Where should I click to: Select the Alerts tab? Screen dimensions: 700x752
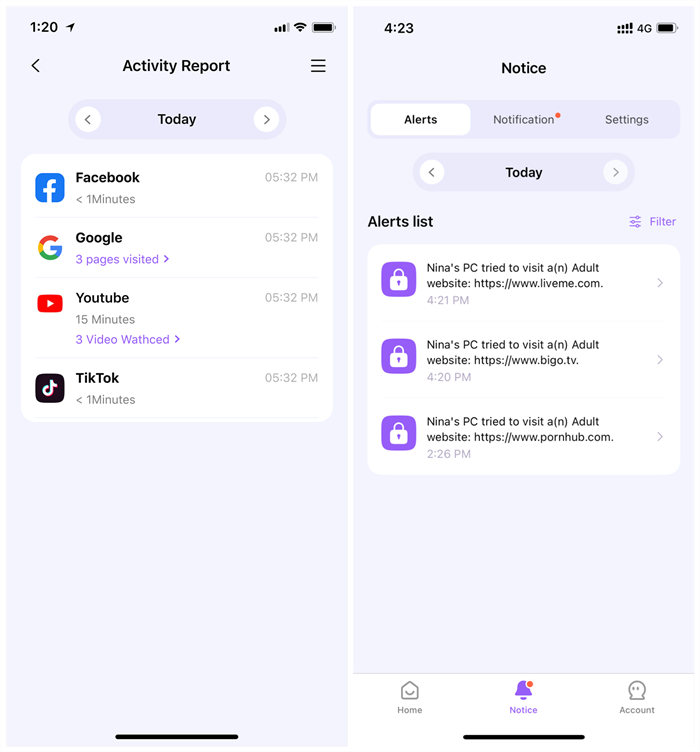tap(420, 120)
